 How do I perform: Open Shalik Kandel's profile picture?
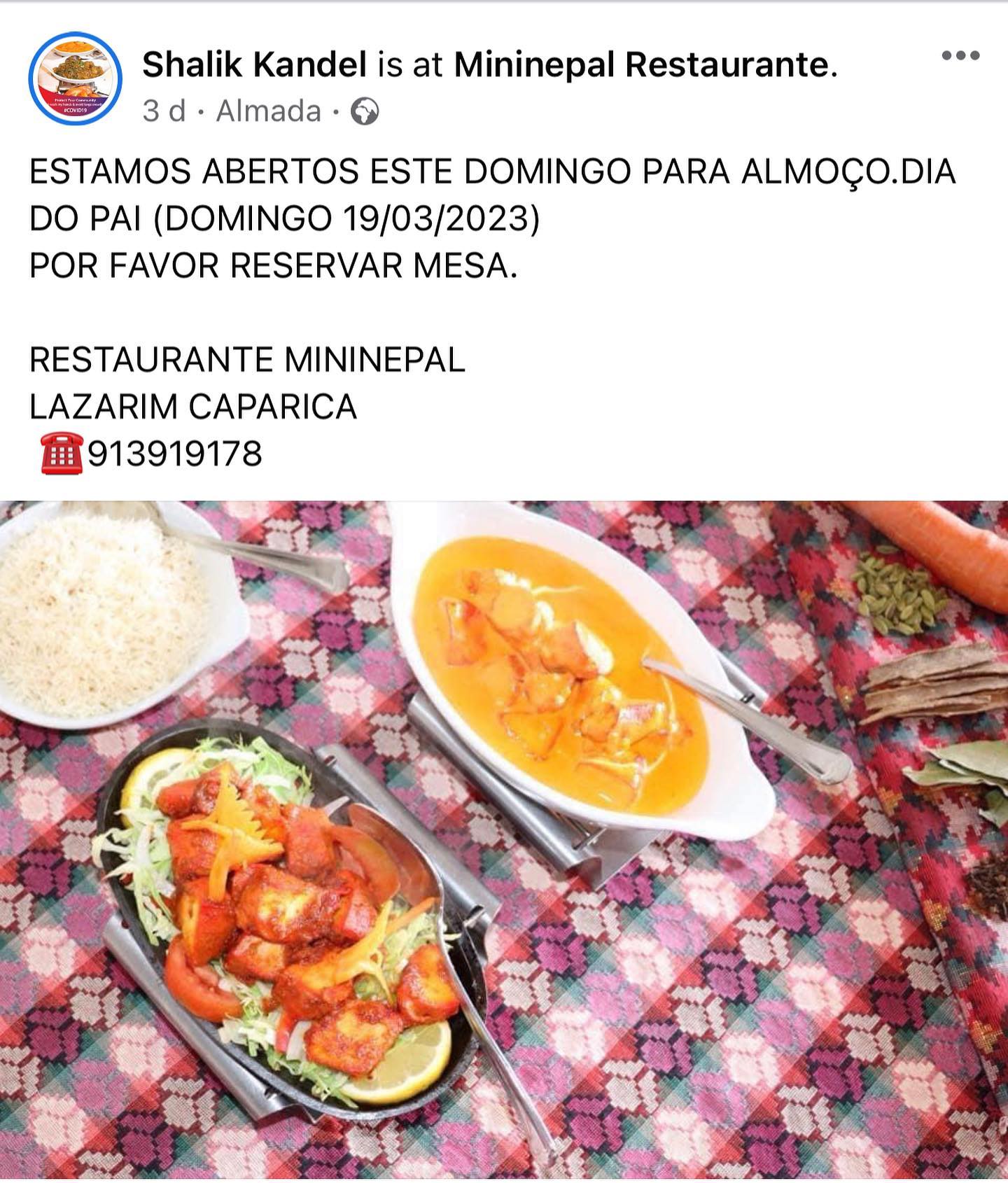(x=76, y=80)
